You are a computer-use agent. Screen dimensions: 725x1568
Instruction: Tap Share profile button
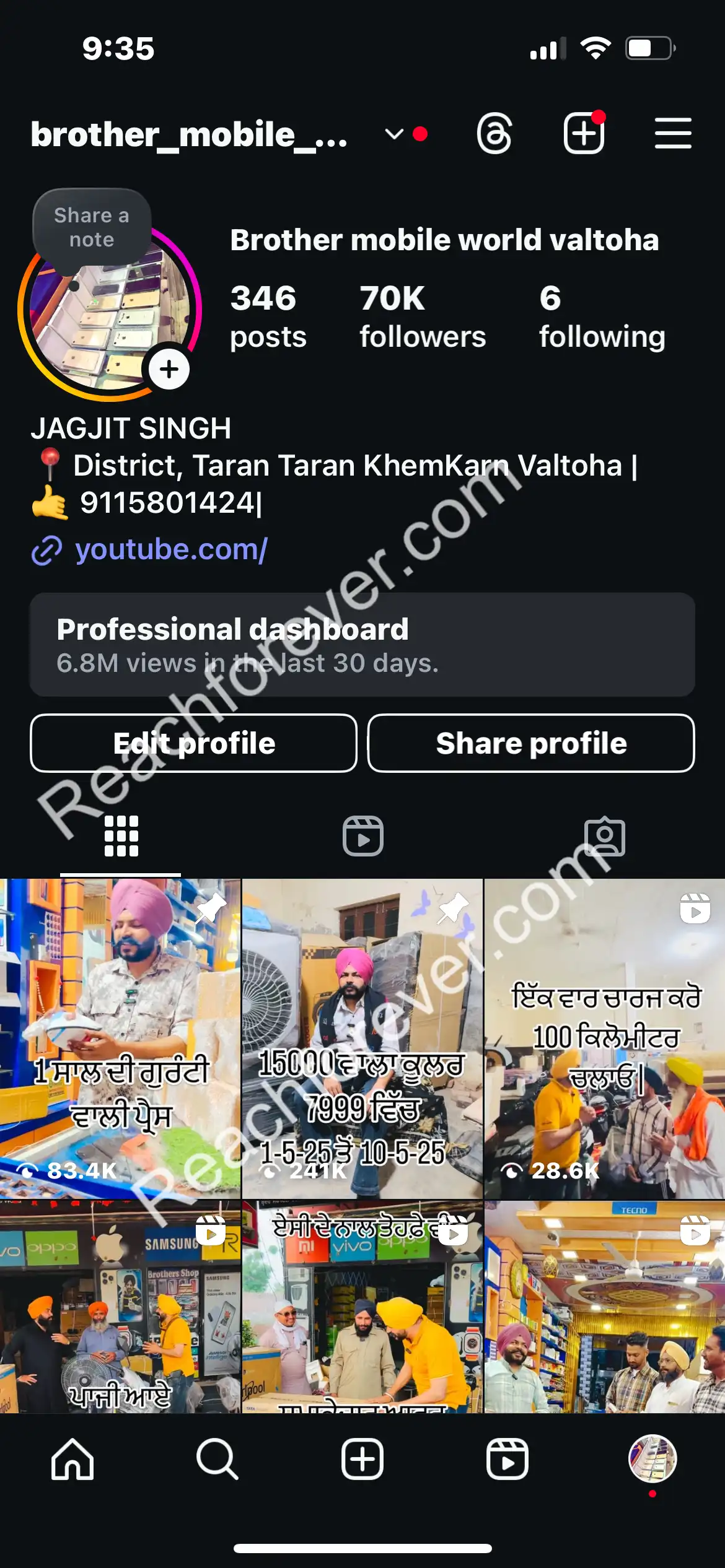531,743
